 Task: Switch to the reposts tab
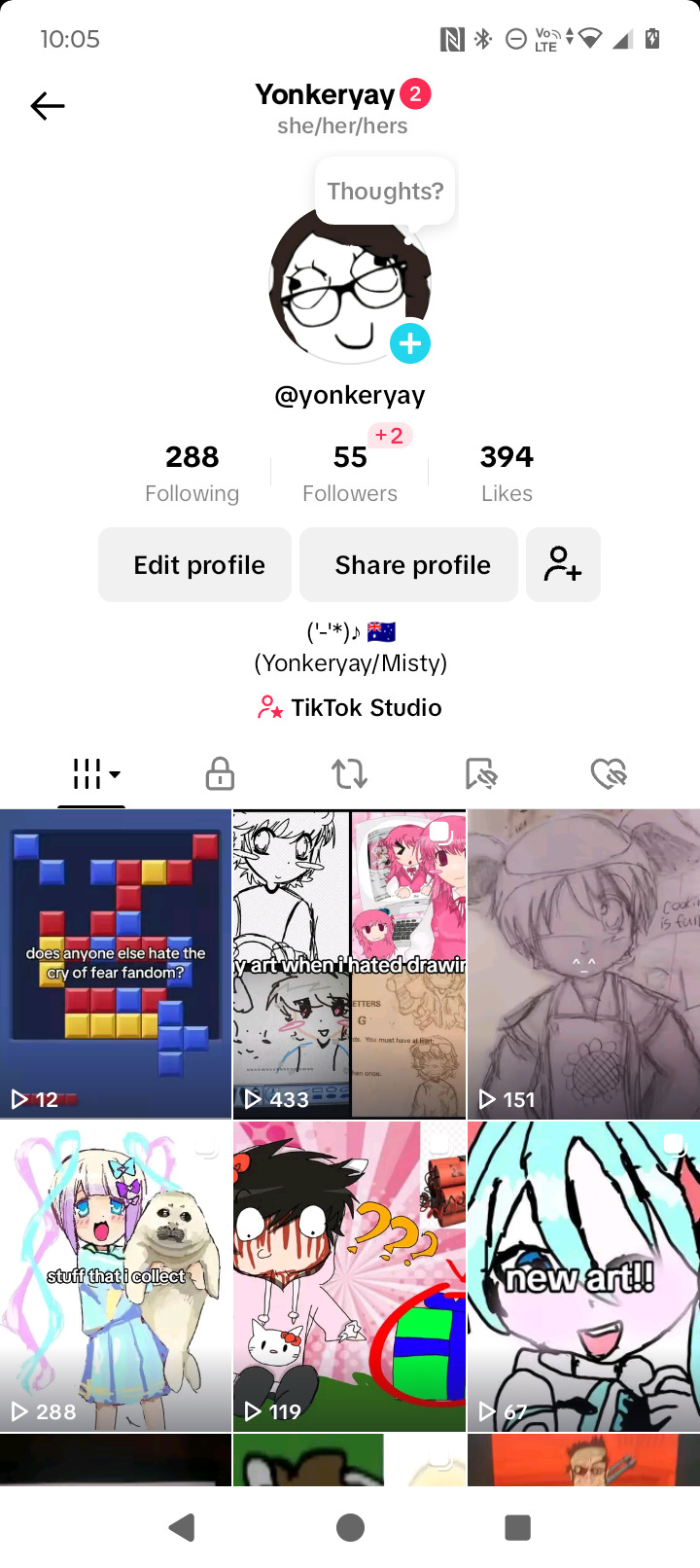pos(350,774)
